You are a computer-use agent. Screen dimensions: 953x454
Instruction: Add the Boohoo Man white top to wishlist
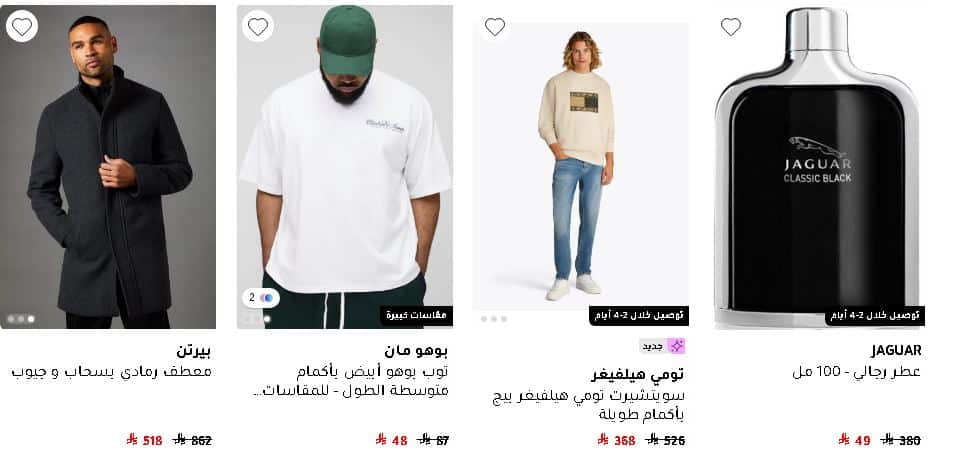click(x=258, y=26)
